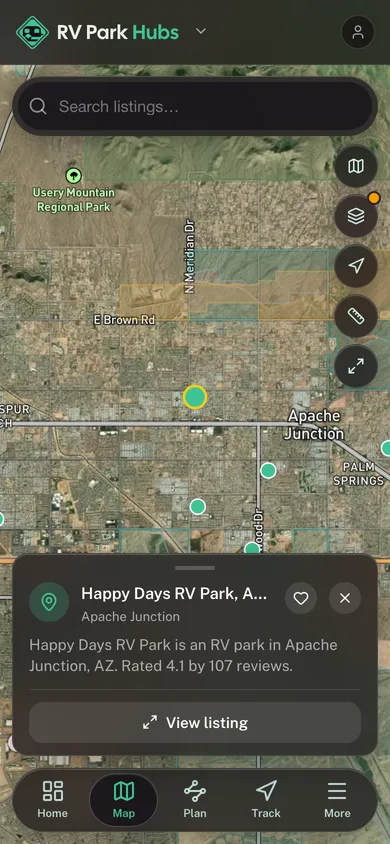Favorite Happy Days RV Park with heart
Screen dimensions: 390x844
click(x=301, y=598)
